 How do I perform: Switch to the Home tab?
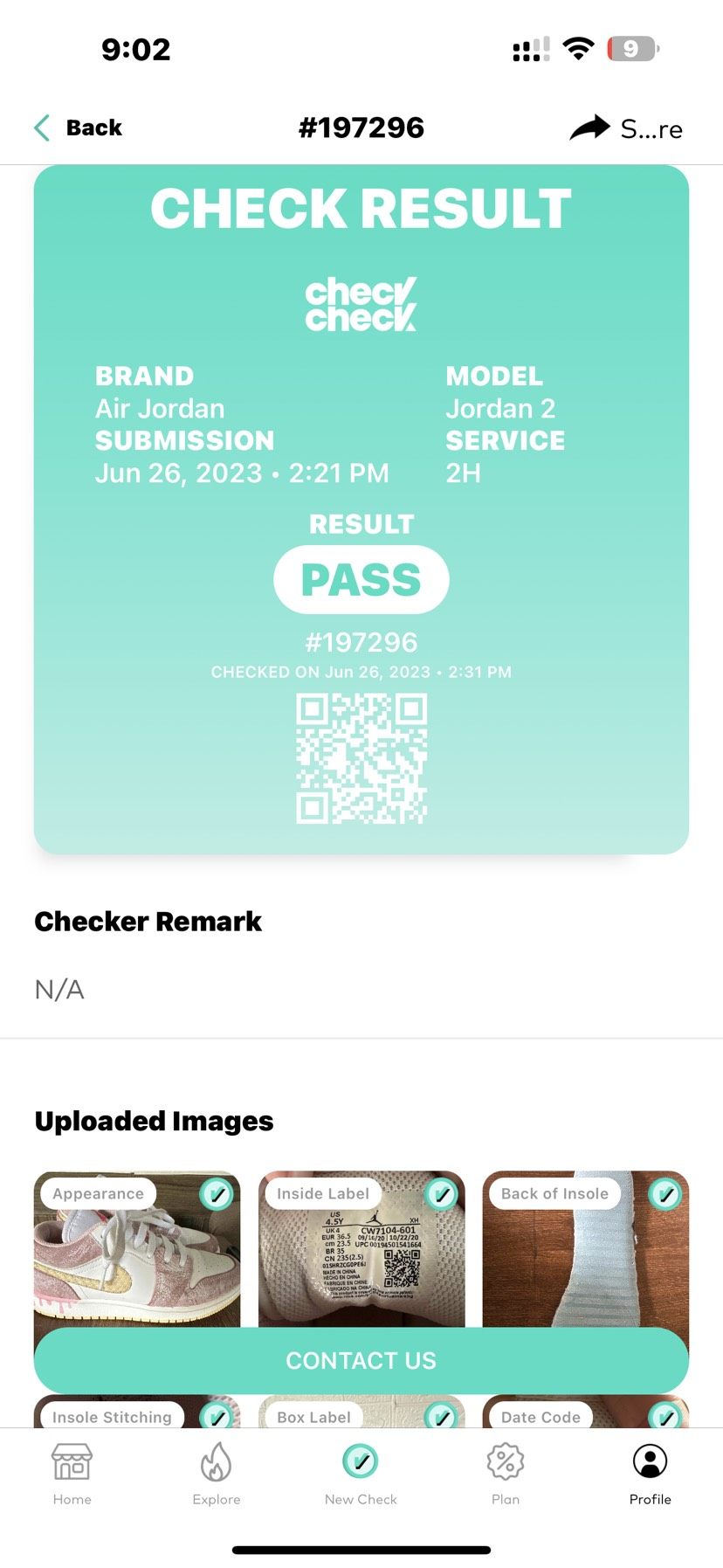[72, 1474]
